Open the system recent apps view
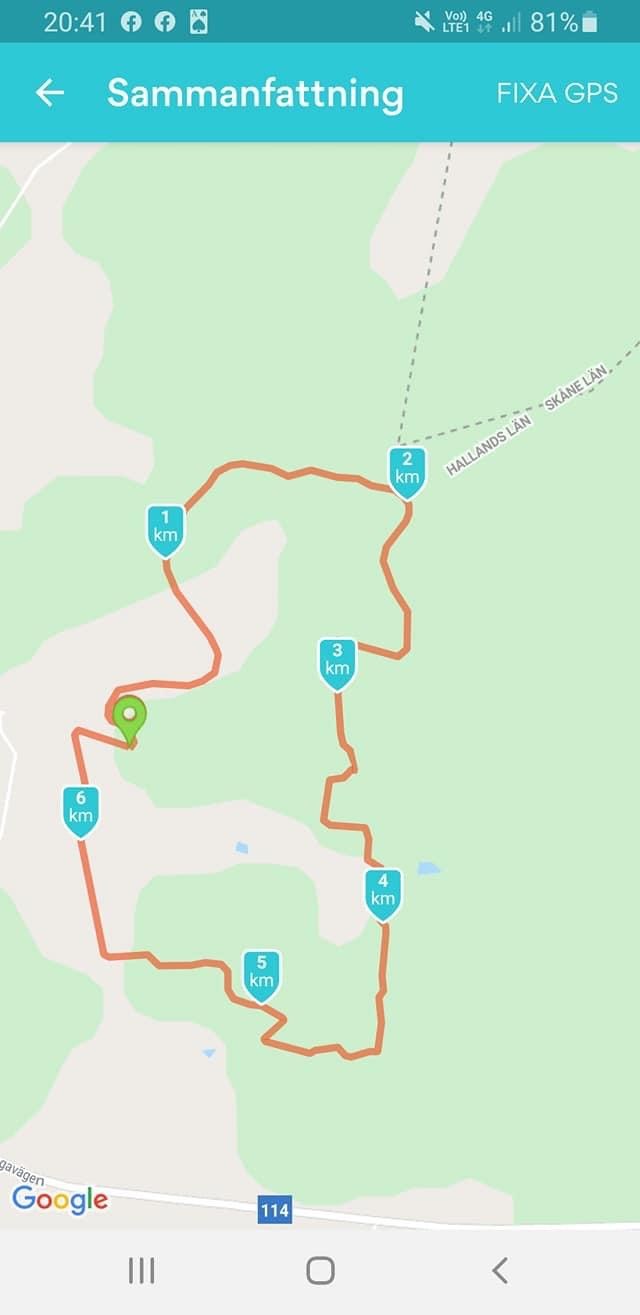 click(142, 1270)
